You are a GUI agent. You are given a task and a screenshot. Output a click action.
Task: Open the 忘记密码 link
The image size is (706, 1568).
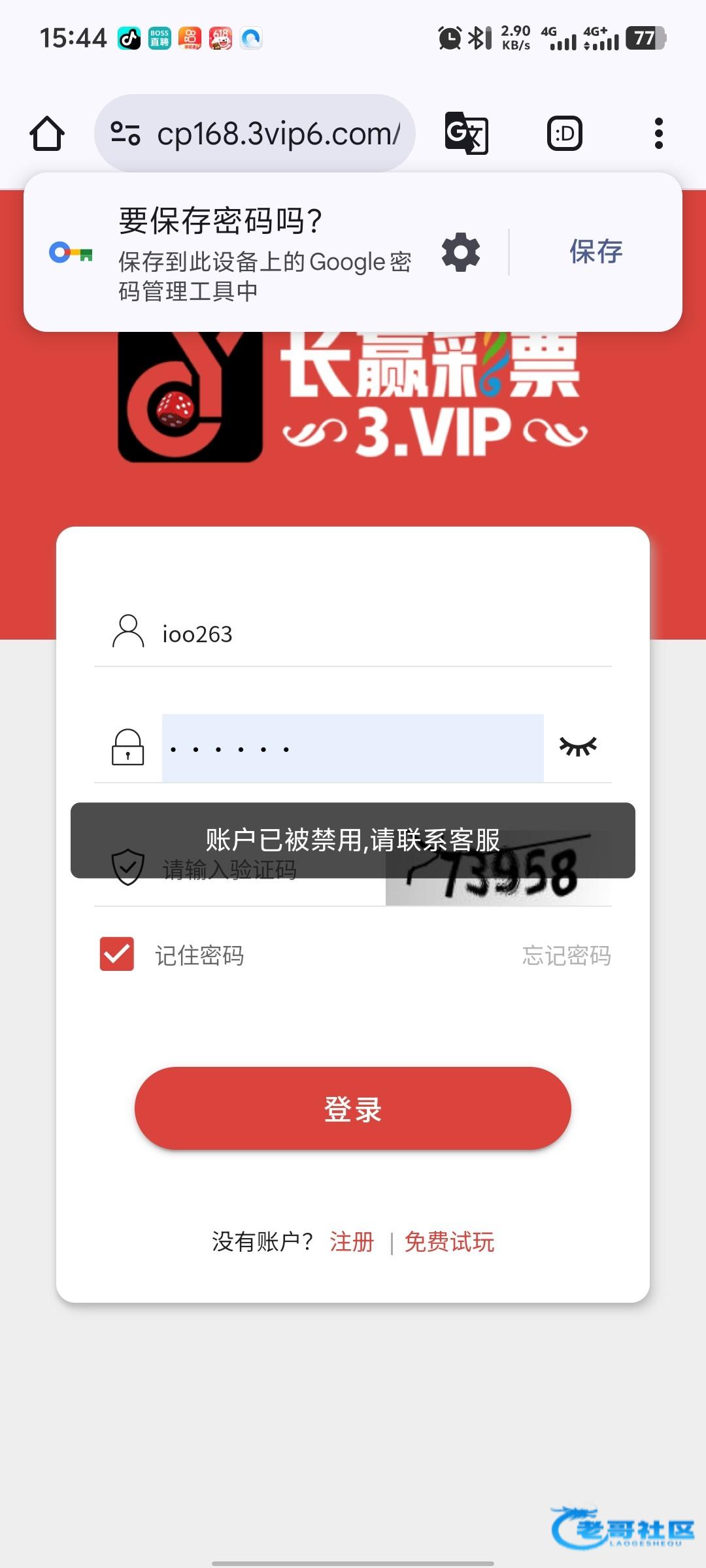566,956
